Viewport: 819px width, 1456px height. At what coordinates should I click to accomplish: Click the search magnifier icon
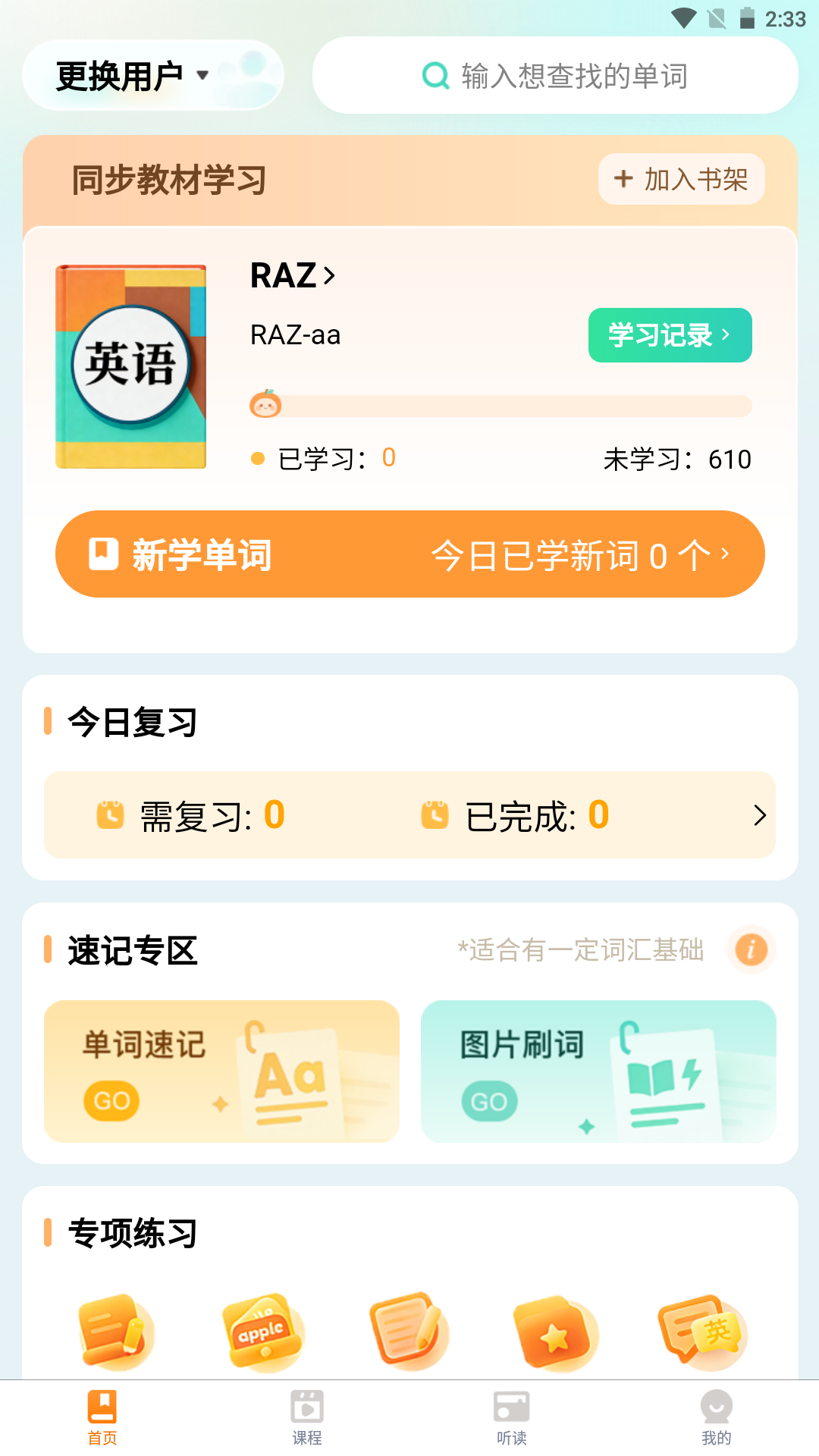point(435,75)
